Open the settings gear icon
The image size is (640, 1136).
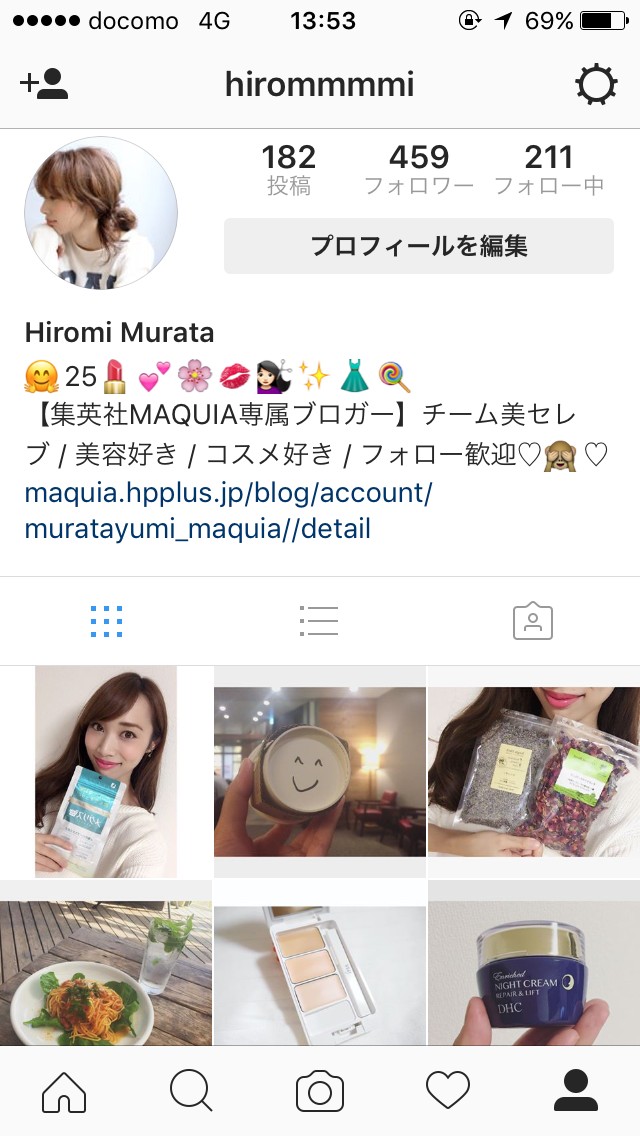tap(596, 85)
